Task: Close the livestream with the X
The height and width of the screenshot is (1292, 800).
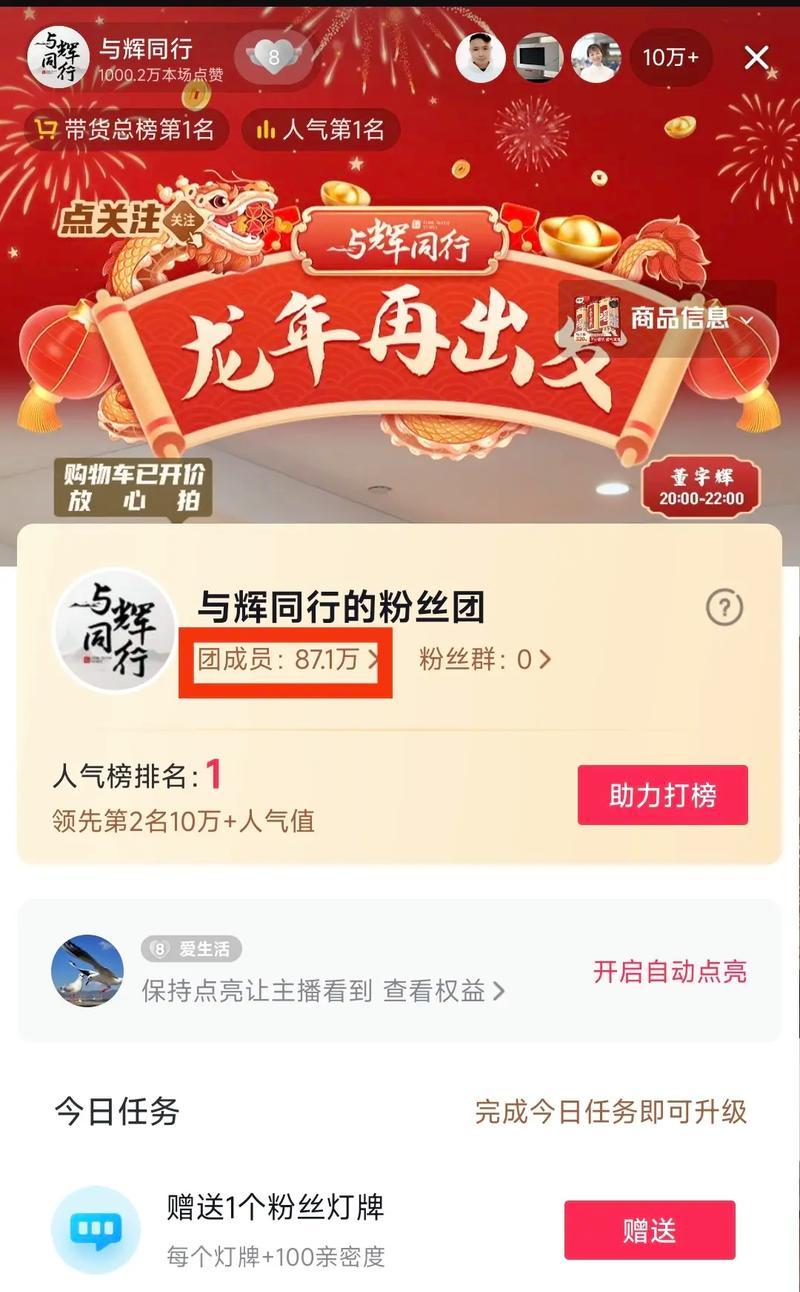Action: tap(757, 58)
